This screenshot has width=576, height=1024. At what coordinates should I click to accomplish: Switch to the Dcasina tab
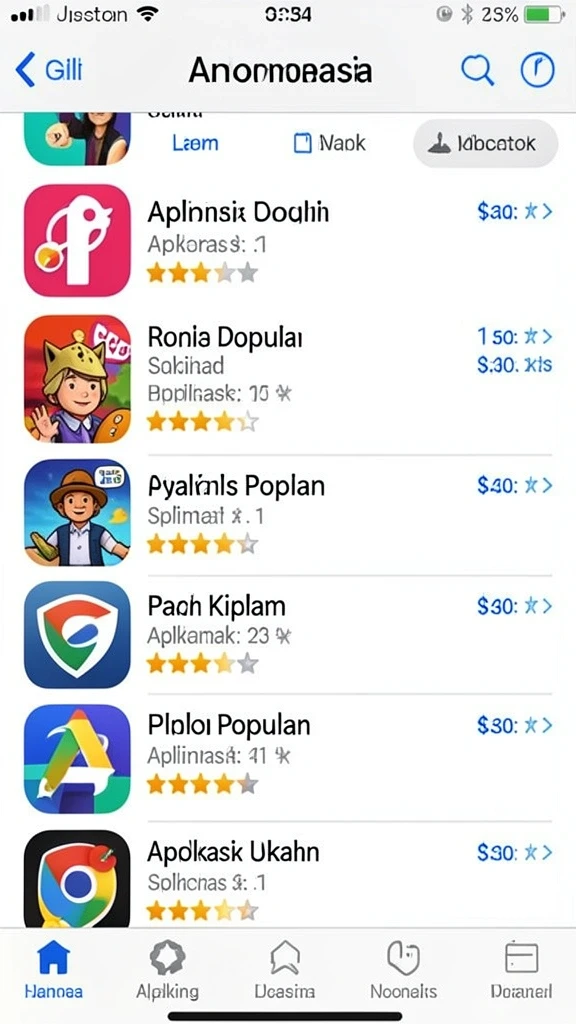[285, 970]
